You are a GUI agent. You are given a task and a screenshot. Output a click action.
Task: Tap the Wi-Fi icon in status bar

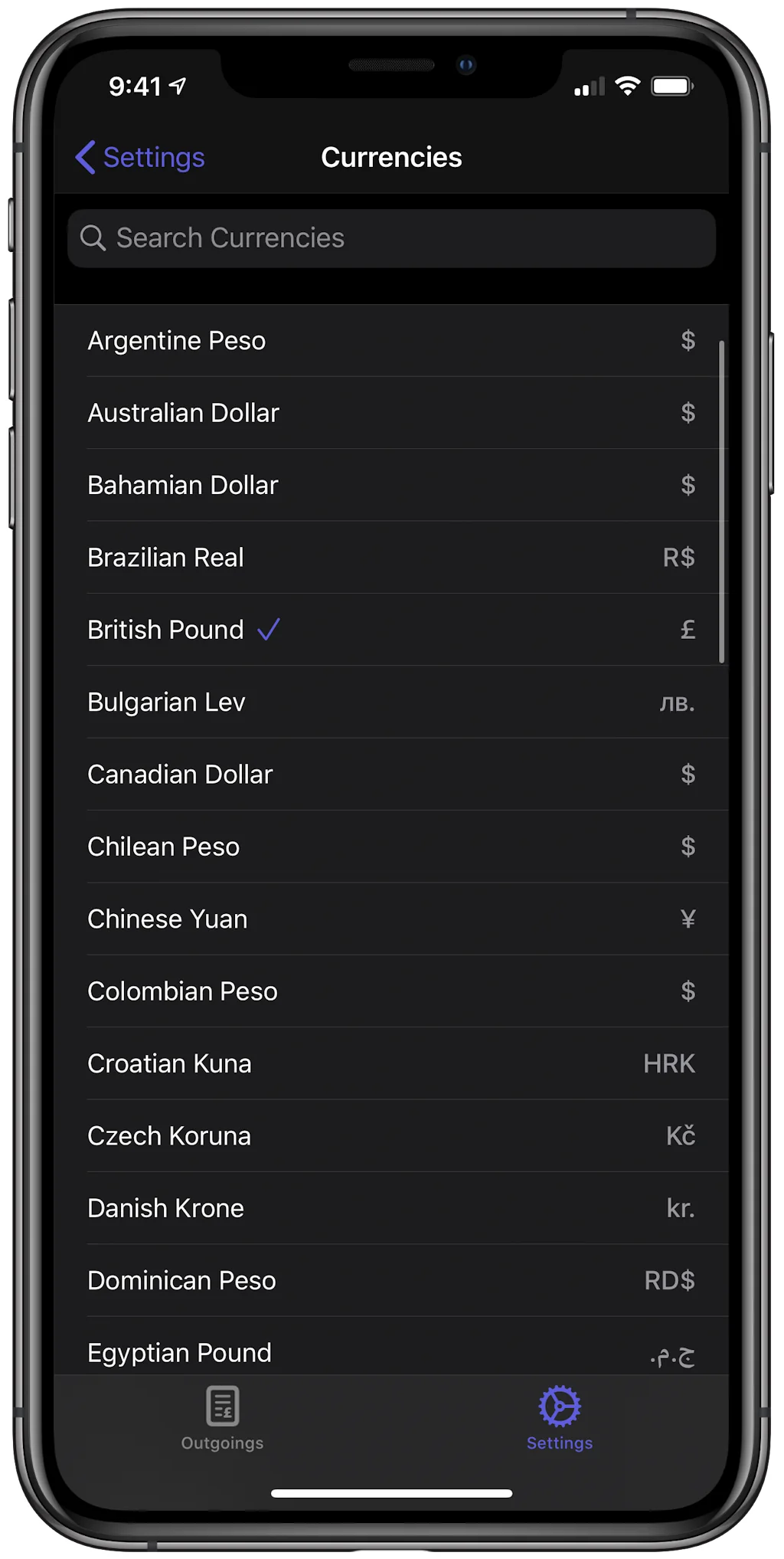[628, 86]
